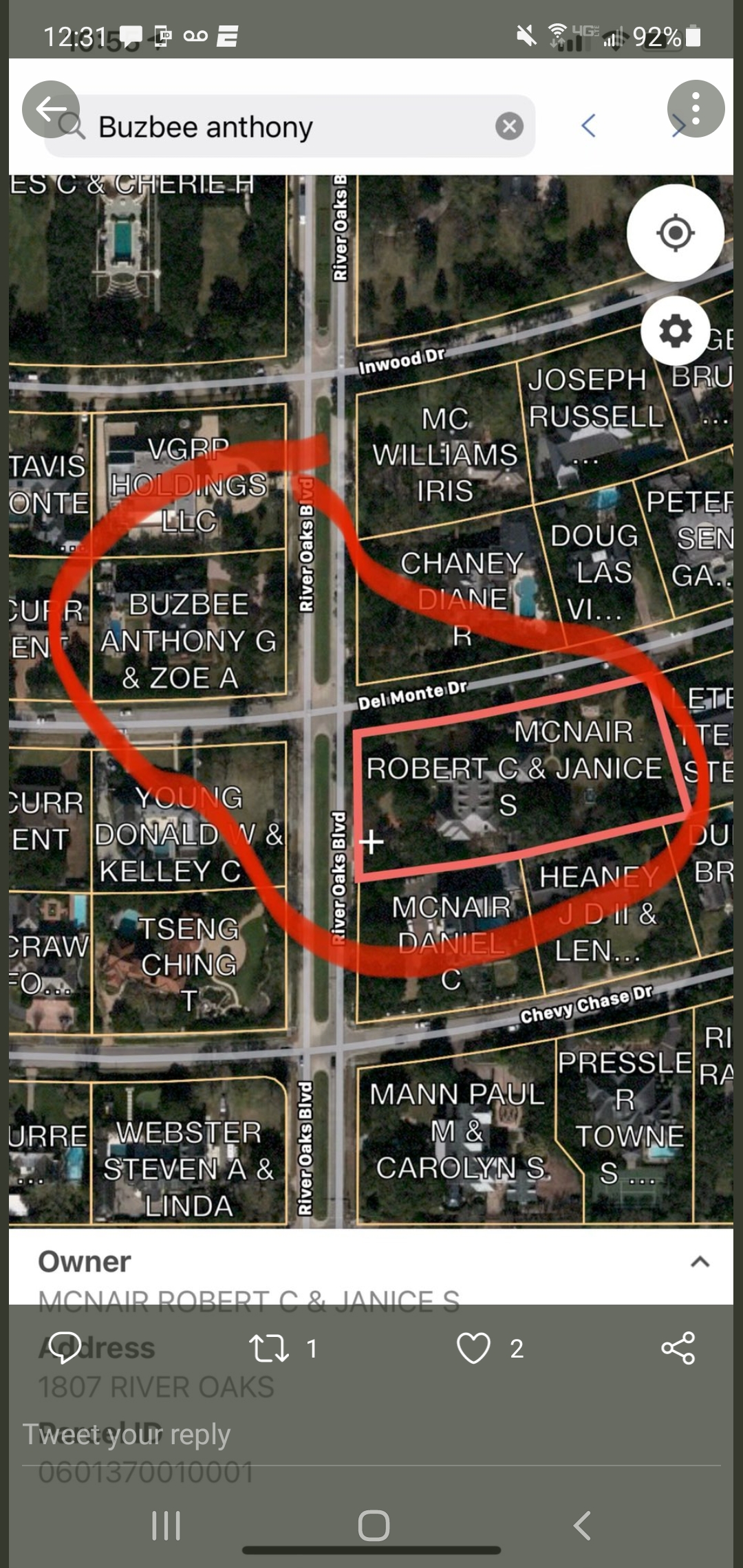Like this tweet

coord(473,1348)
